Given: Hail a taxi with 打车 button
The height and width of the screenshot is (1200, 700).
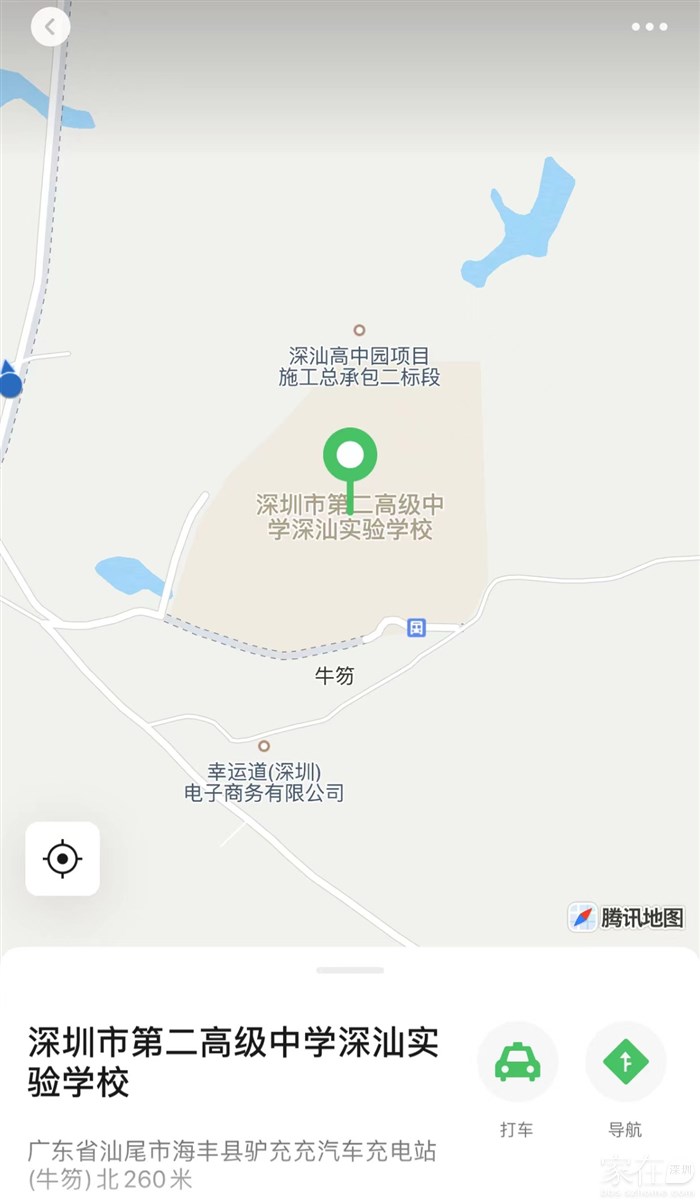Looking at the screenshot, I should [x=517, y=1062].
